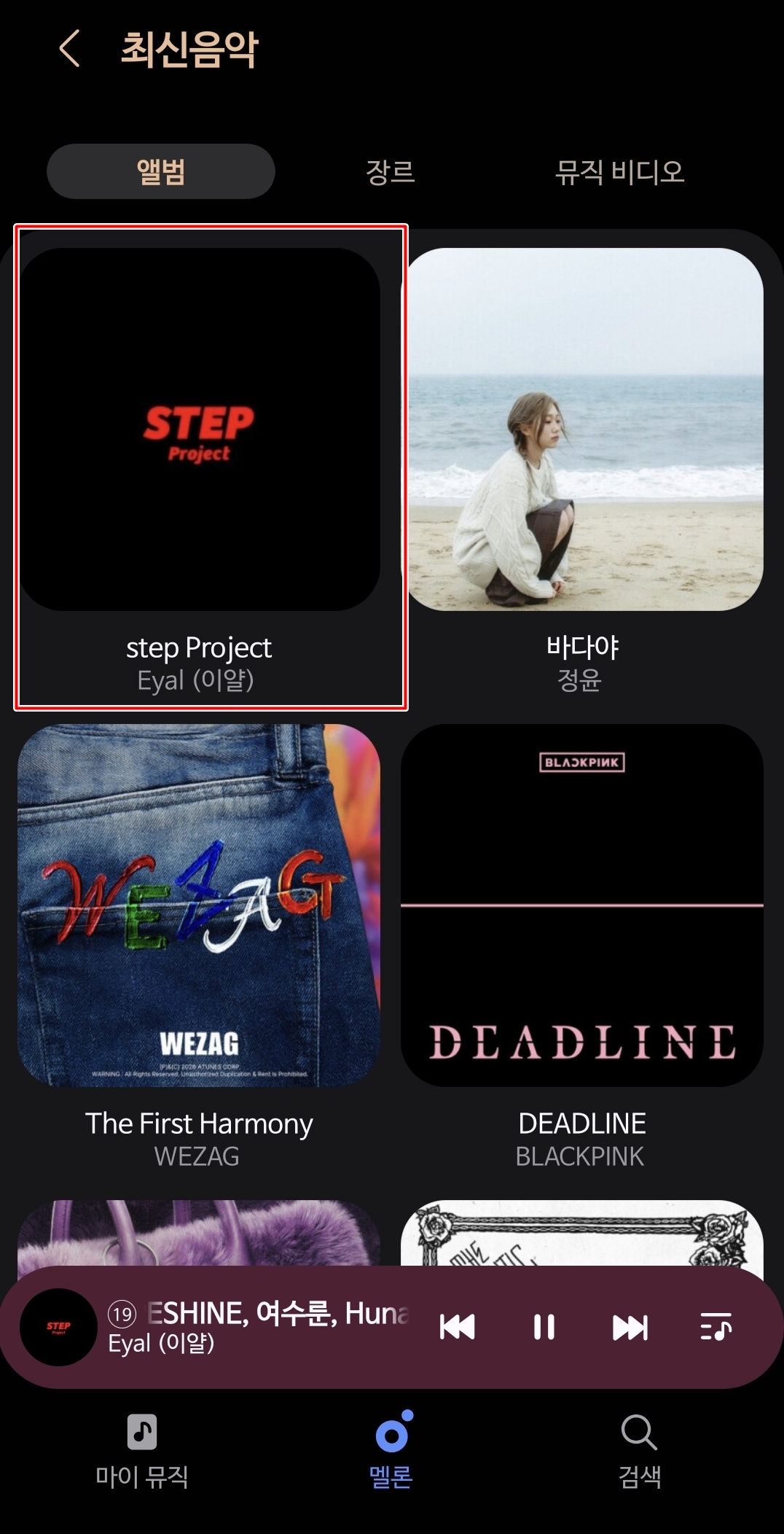This screenshot has width=784, height=1534.
Task: Go to the 마이 뮤직 tab
Action: click(142, 1452)
